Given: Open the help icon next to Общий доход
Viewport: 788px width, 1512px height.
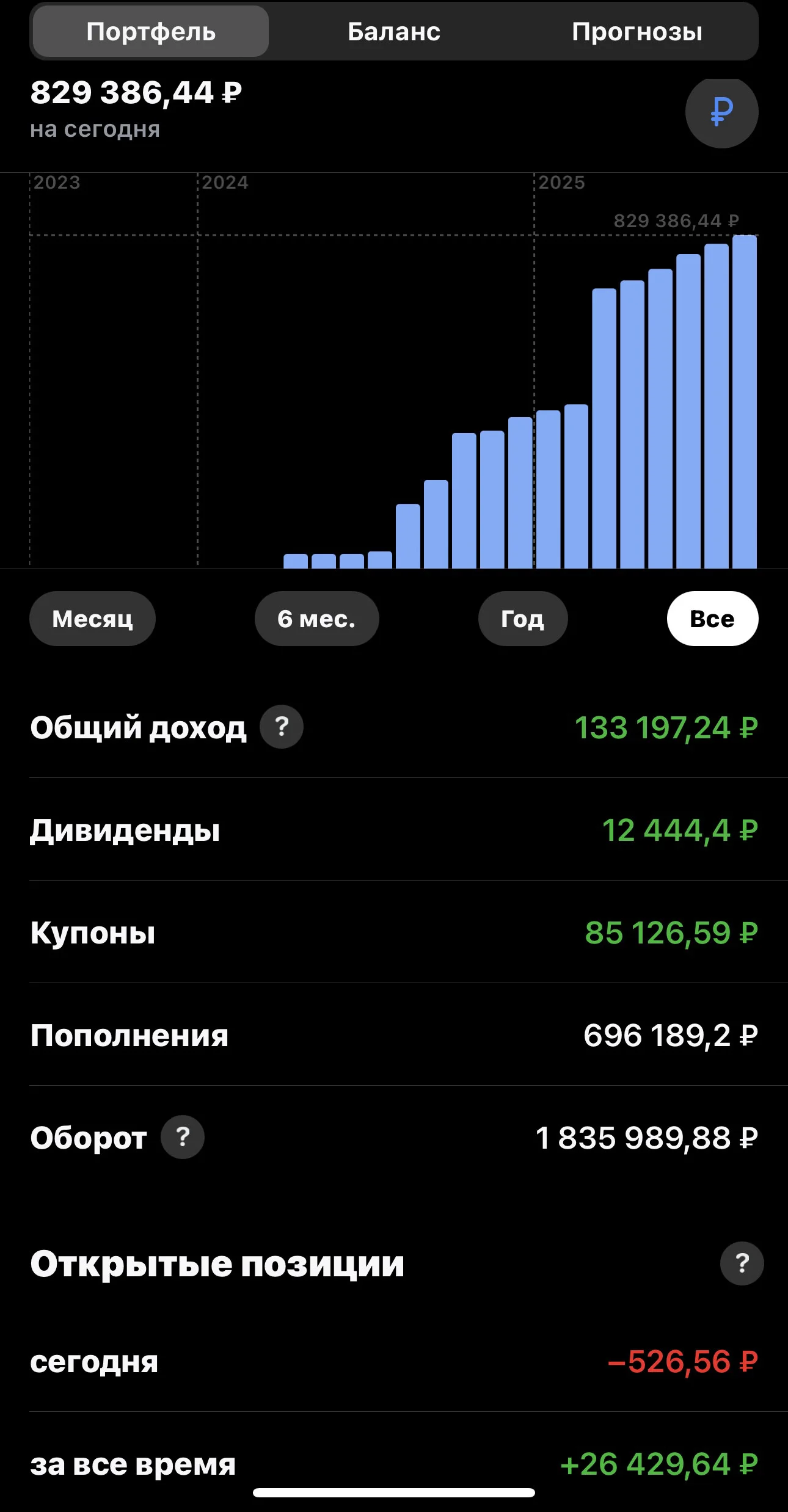Looking at the screenshot, I should [x=282, y=727].
